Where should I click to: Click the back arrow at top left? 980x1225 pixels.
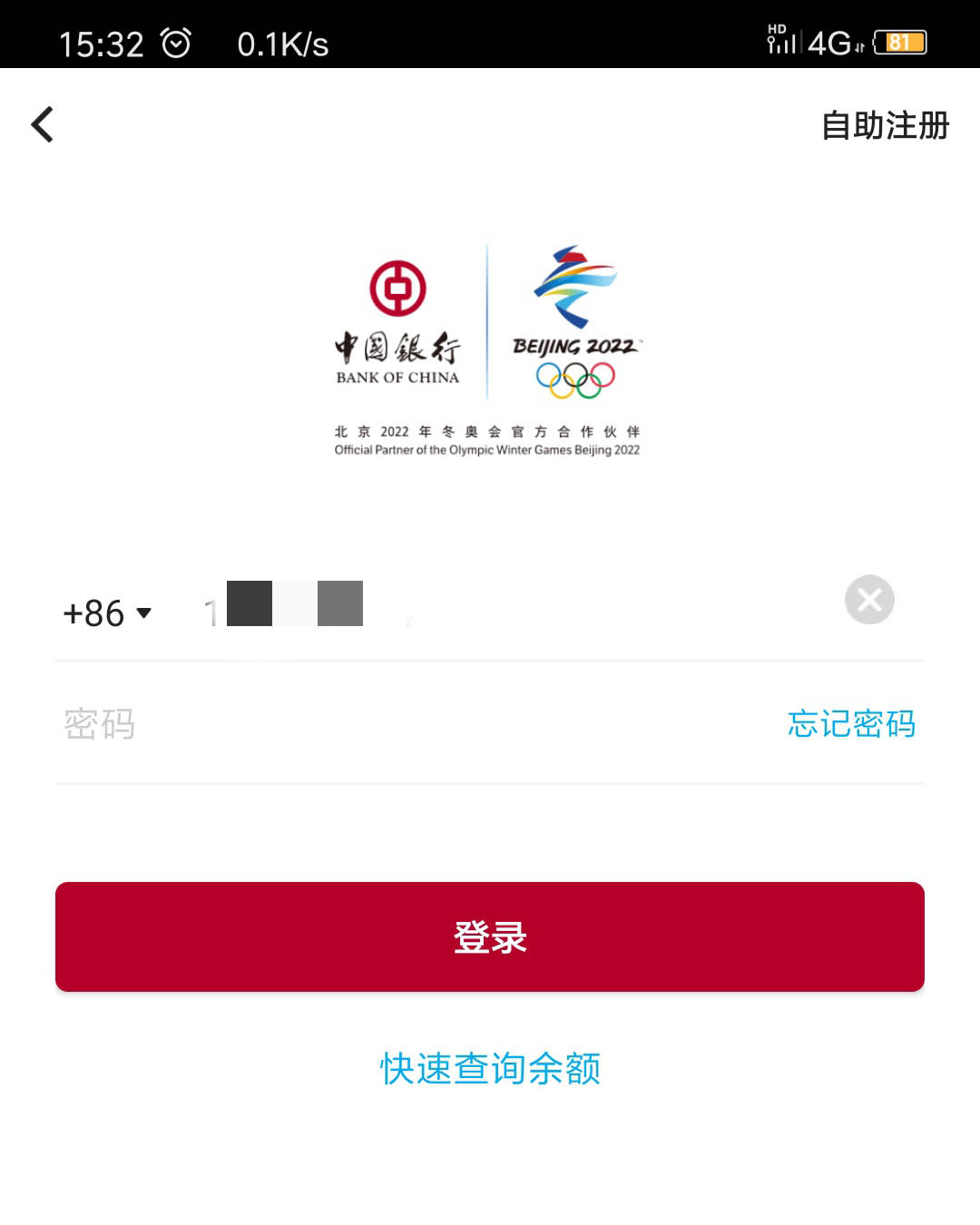pos(41,123)
